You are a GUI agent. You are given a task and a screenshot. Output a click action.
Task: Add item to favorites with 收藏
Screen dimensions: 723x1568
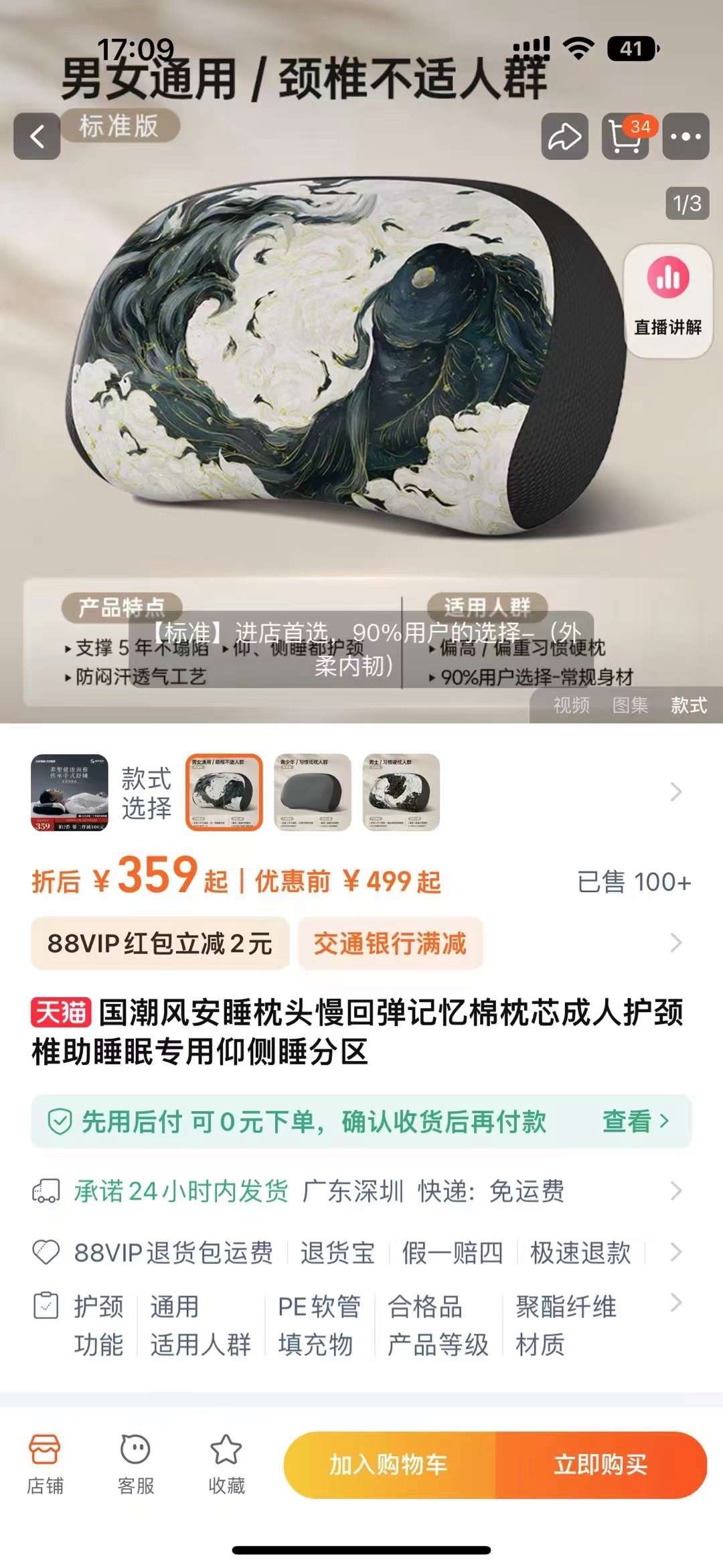click(x=226, y=1465)
